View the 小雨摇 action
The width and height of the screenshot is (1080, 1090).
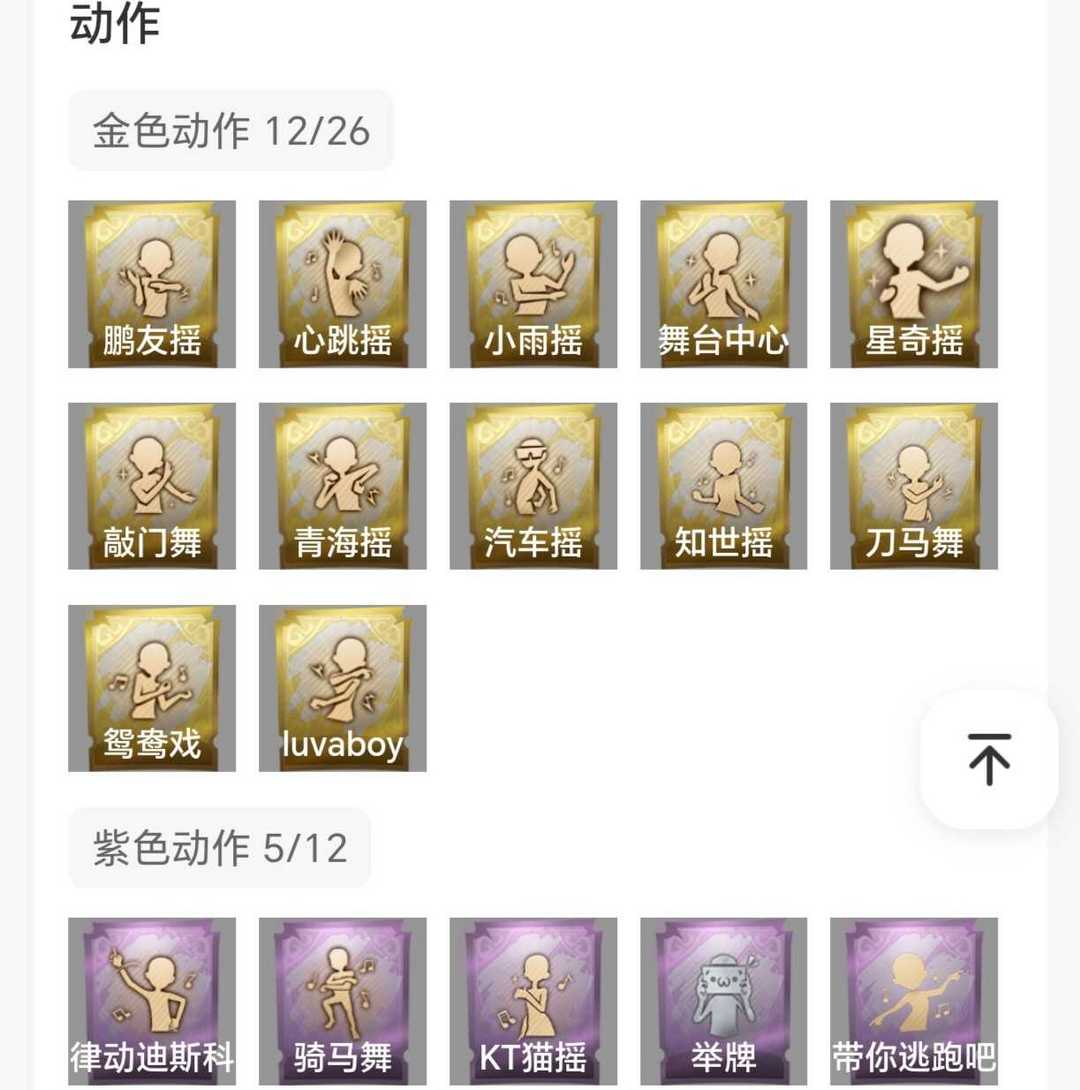(533, 284)
